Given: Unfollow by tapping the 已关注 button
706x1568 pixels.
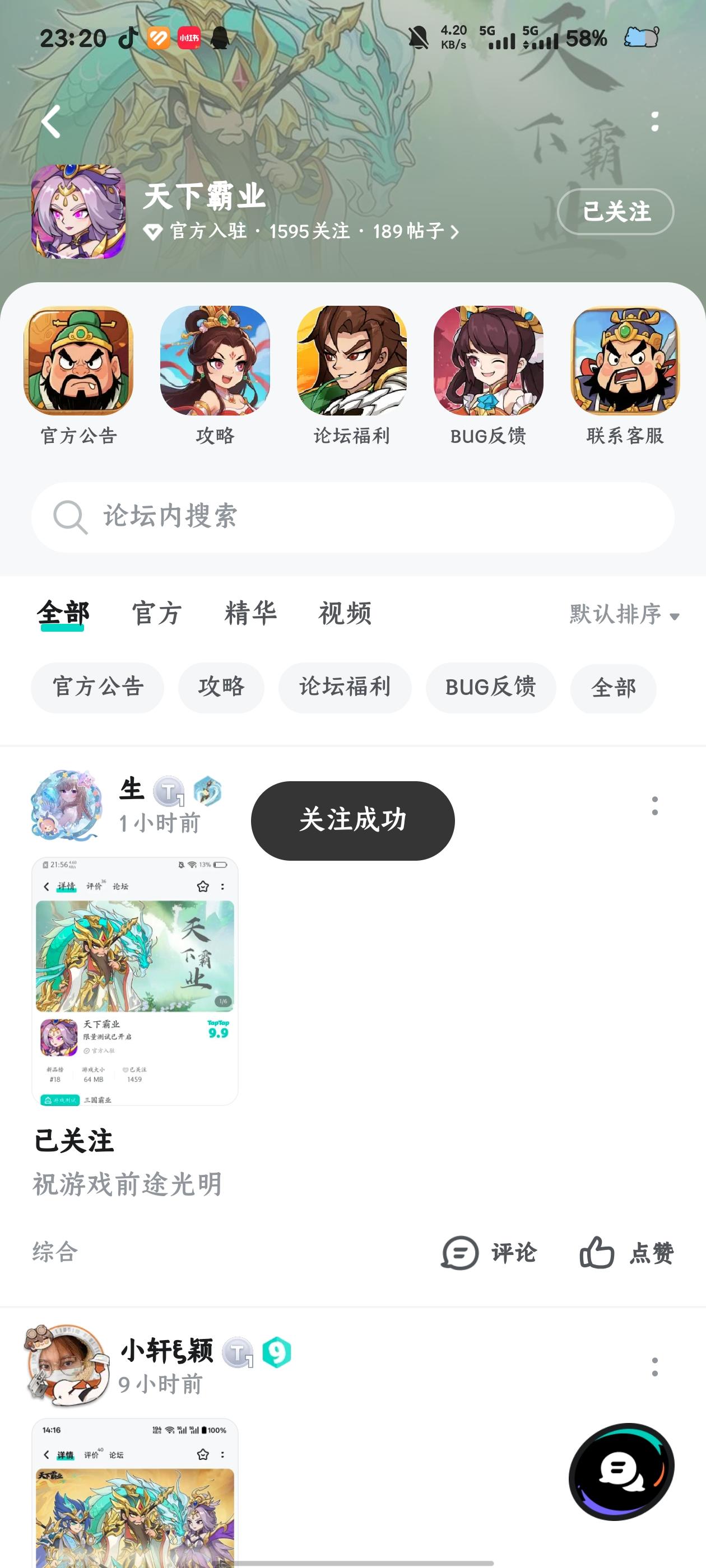Looking at the screenshot, I should pos(615,212).
